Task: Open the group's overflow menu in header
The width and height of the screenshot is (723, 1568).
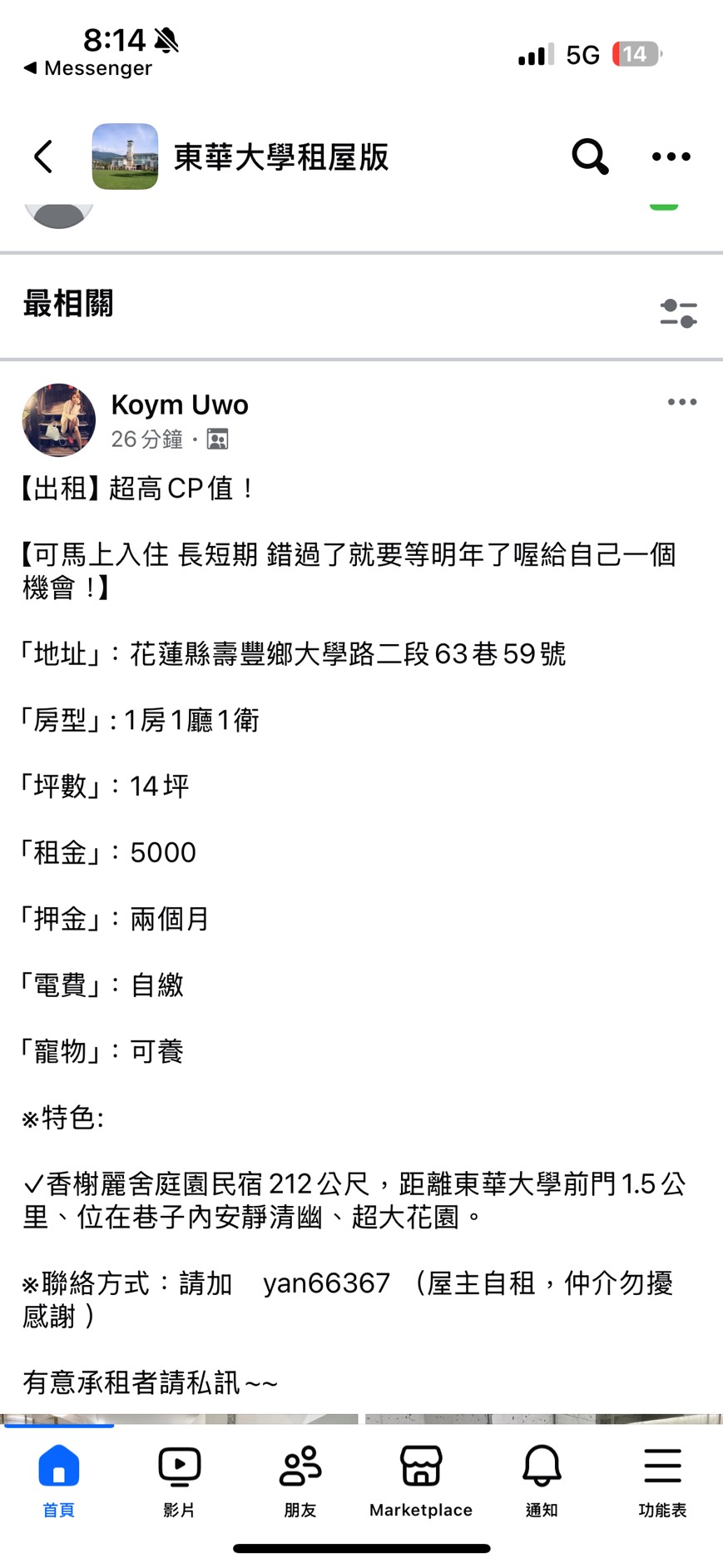Action: coord(671,156)
